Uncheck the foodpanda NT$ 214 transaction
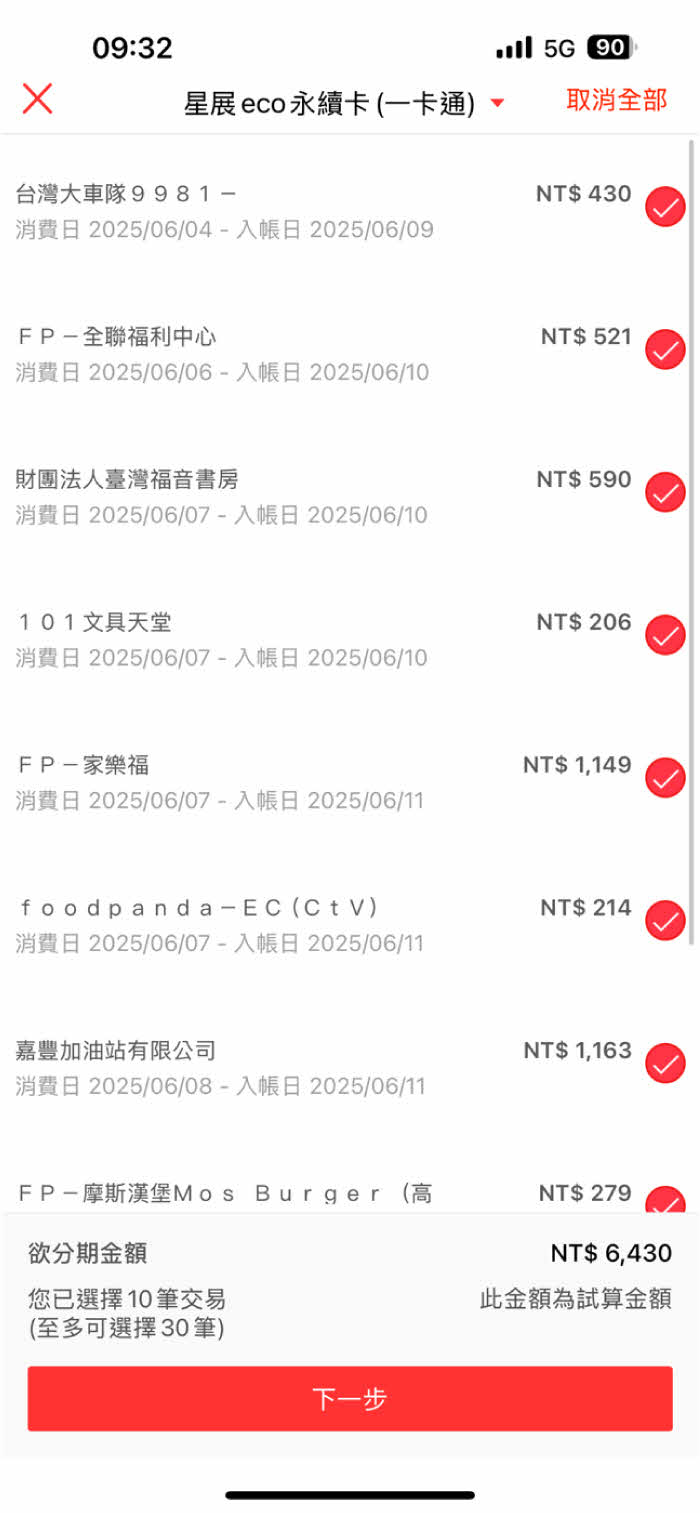This screenshot has width=700, height=1513. (665, 921)
